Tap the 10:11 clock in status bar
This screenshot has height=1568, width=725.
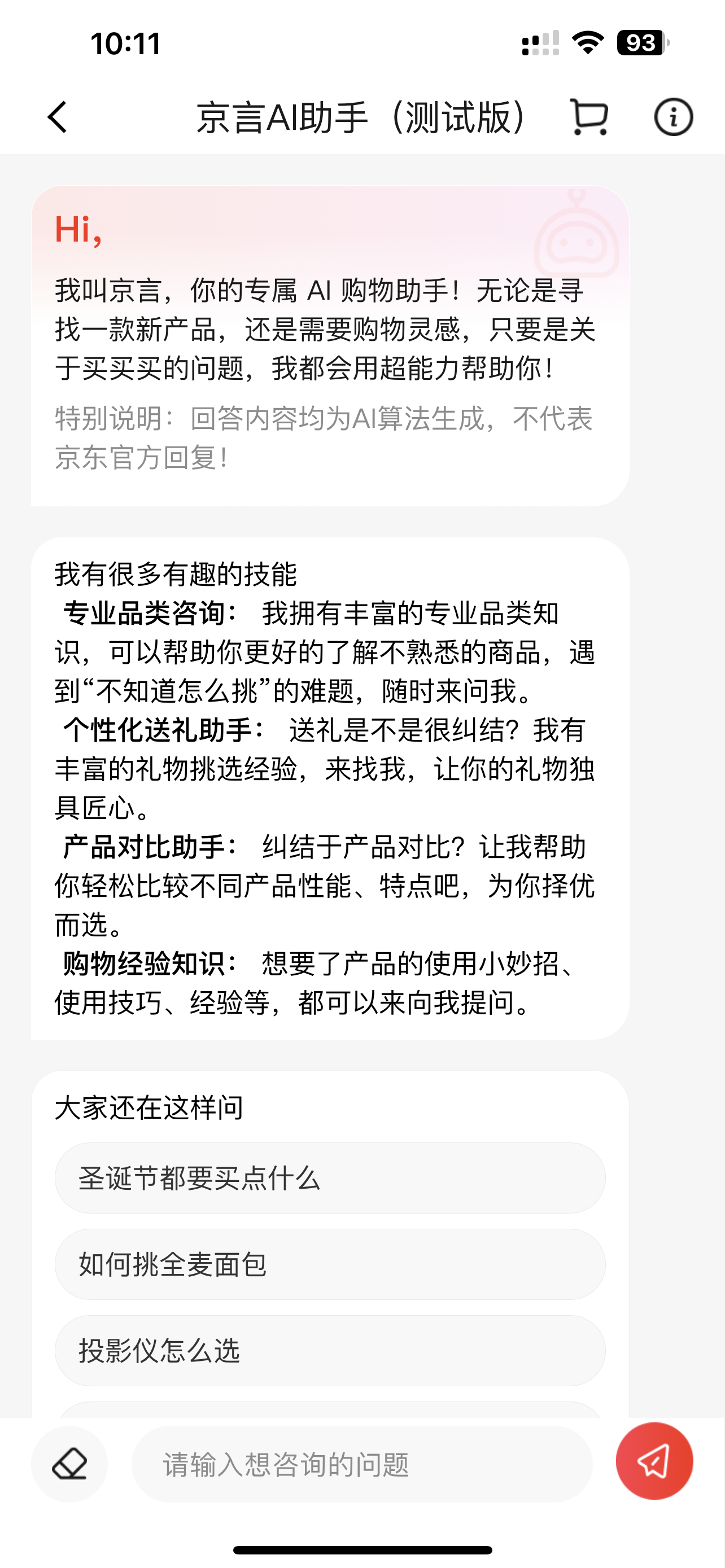pos(125,44)
